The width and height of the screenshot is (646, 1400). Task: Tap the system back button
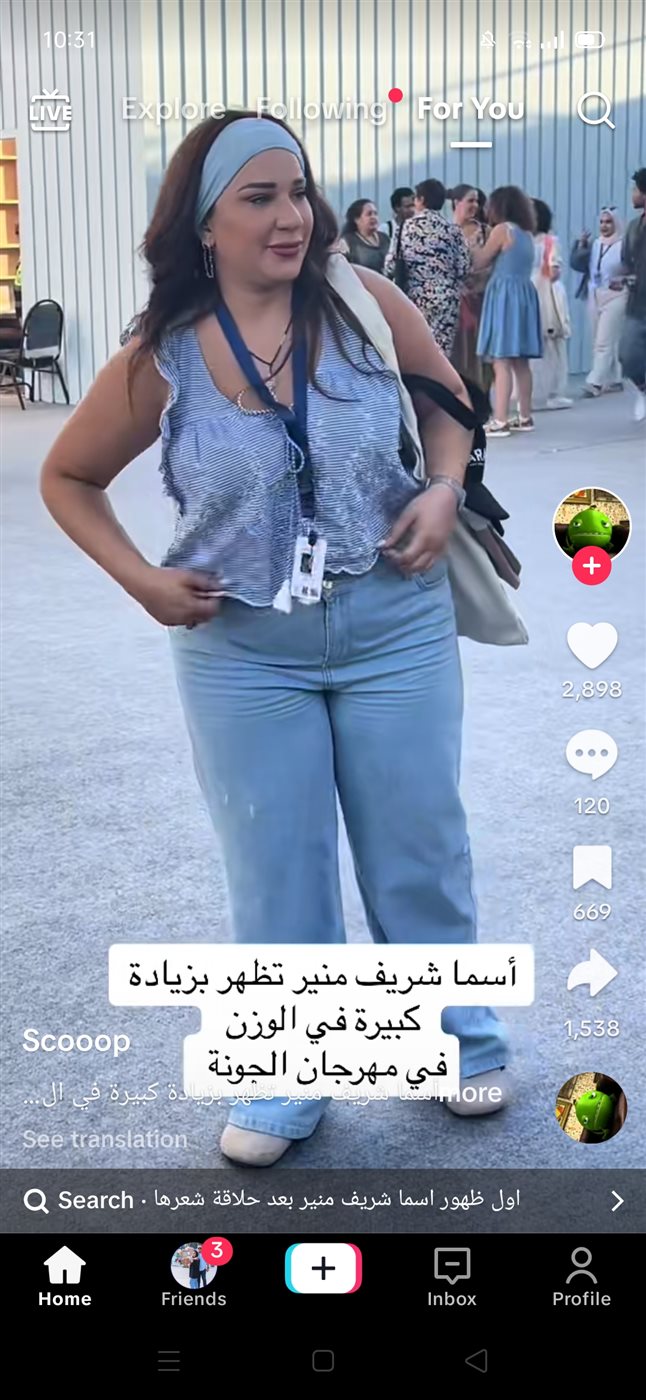click(477, 1360)
